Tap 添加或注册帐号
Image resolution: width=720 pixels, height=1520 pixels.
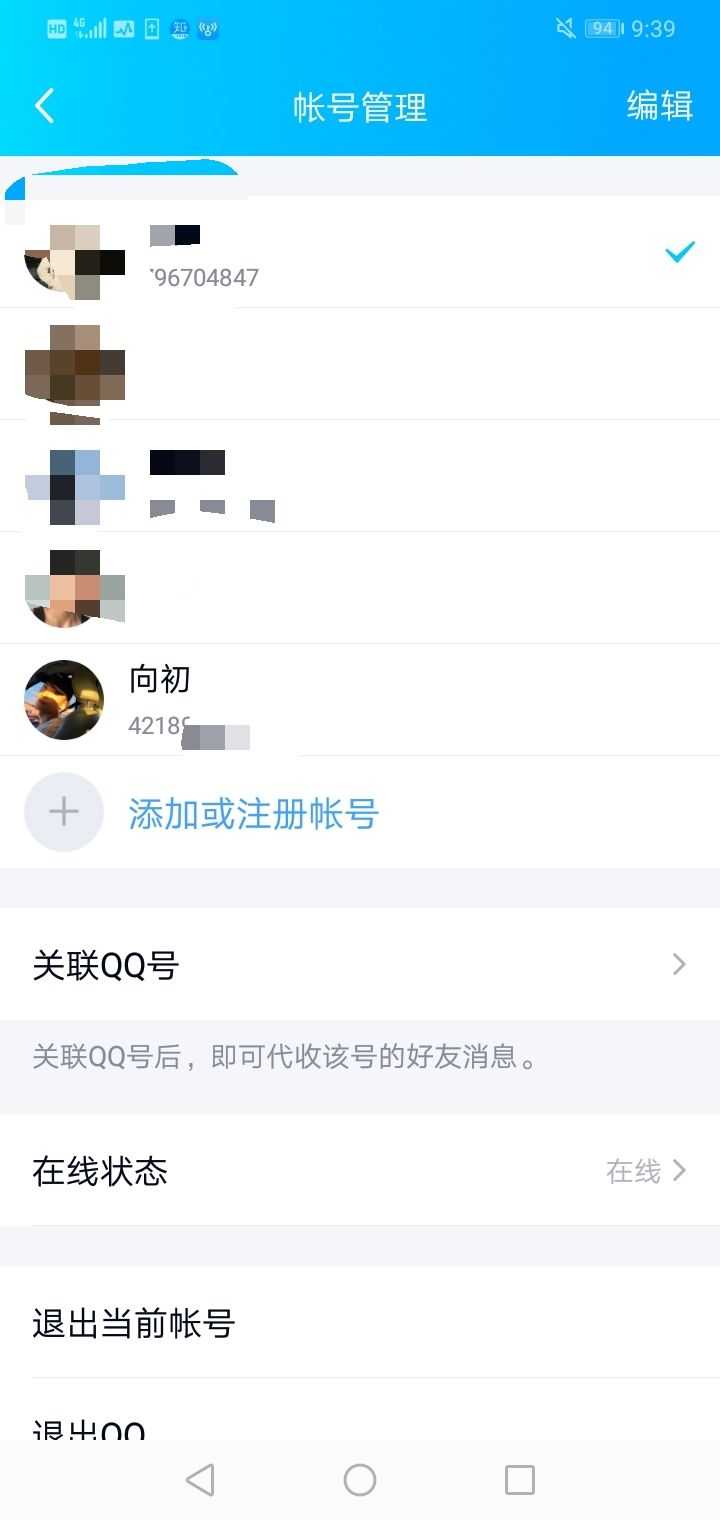pos(253,813)
